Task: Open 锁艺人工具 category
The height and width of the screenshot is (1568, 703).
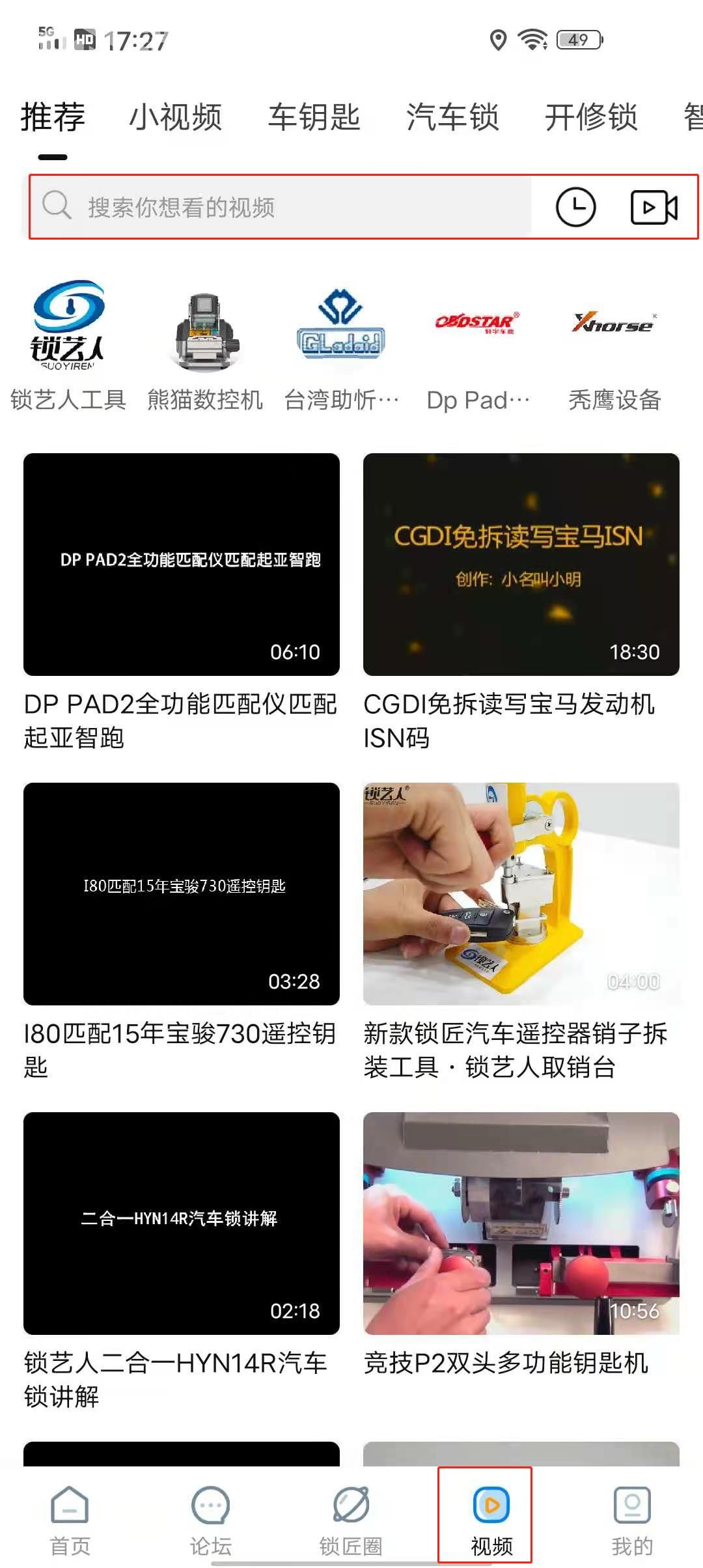Action: pyautogui.click(x=68, y=345)
